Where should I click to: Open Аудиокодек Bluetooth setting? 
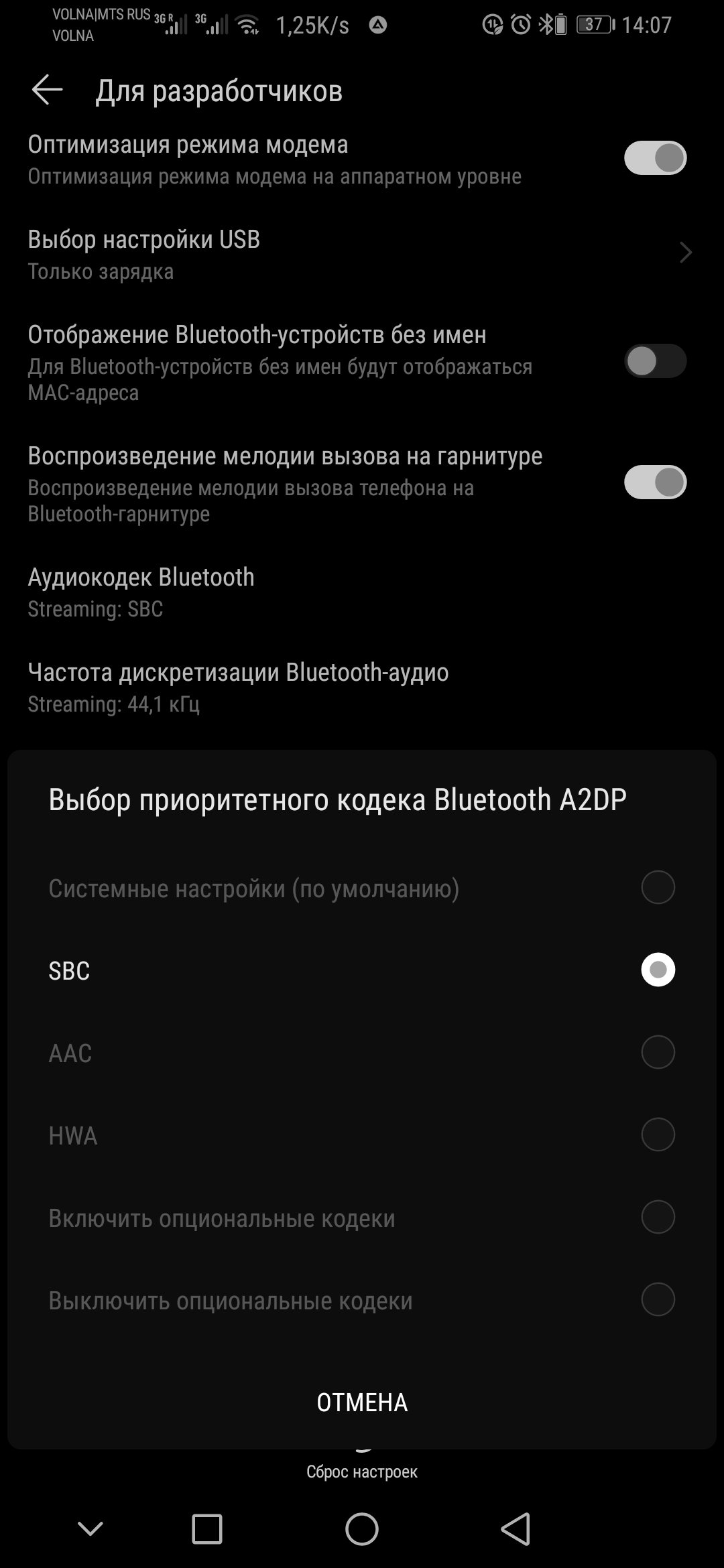(362, 591)
